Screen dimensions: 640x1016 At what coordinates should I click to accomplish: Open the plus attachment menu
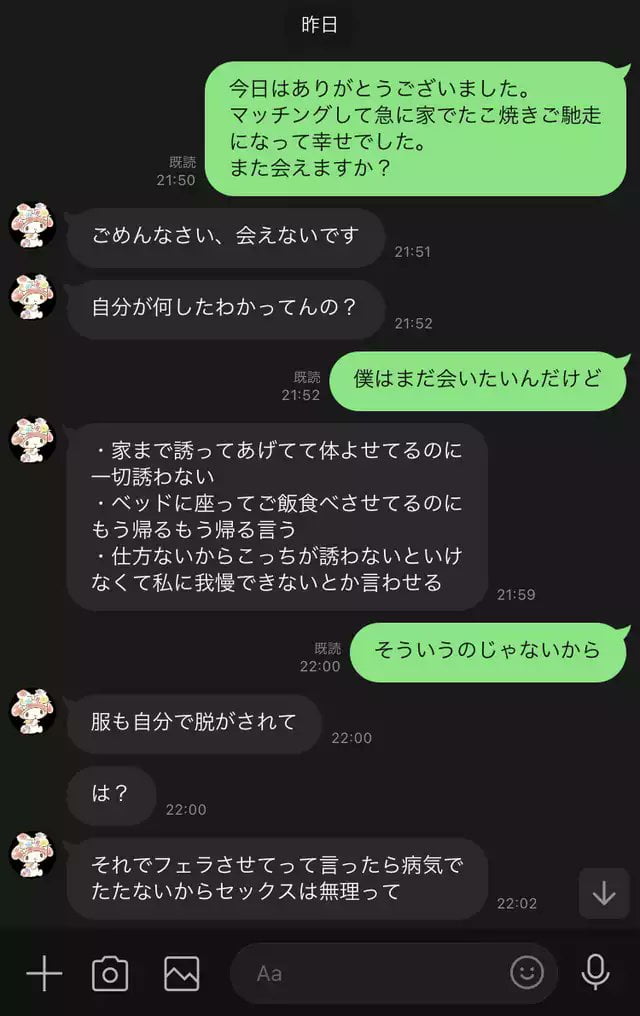(44, 973)
